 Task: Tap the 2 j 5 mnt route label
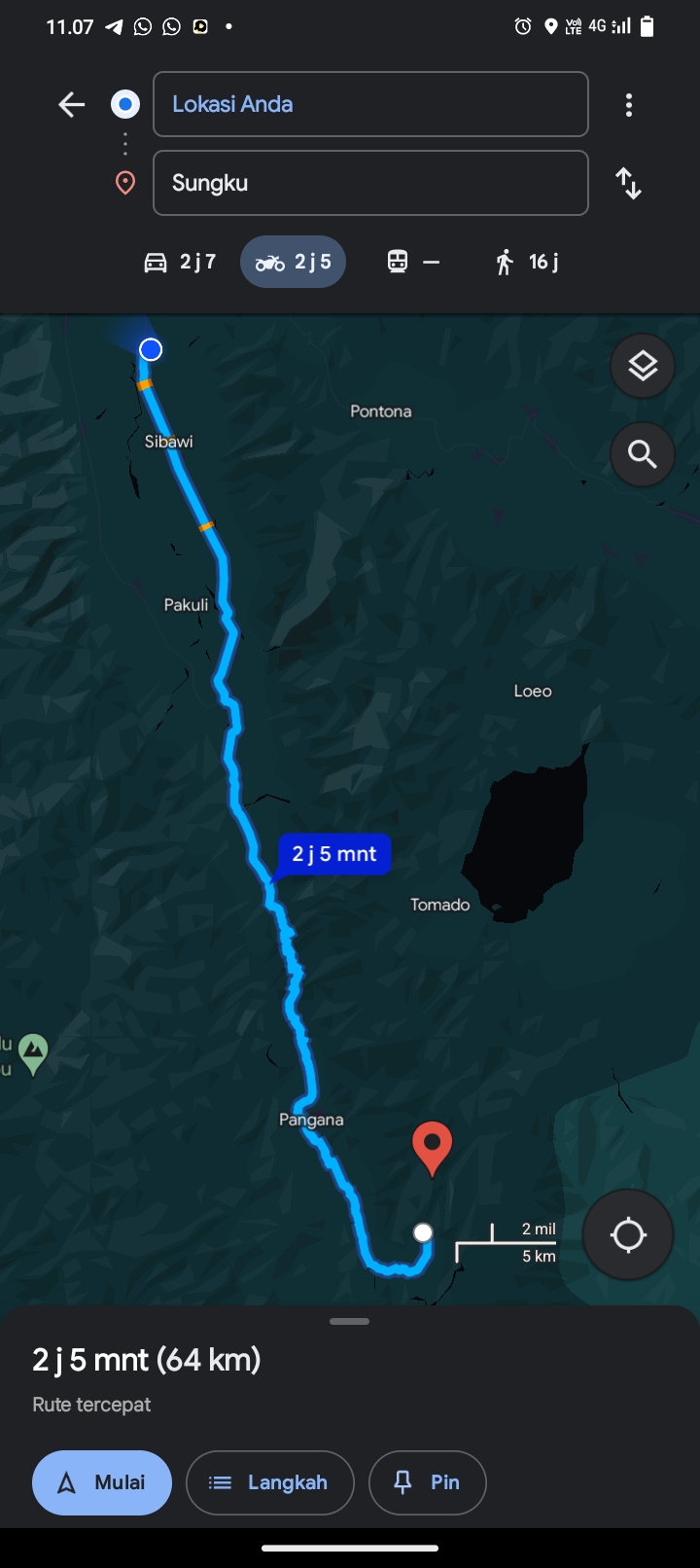pos(333,854)
